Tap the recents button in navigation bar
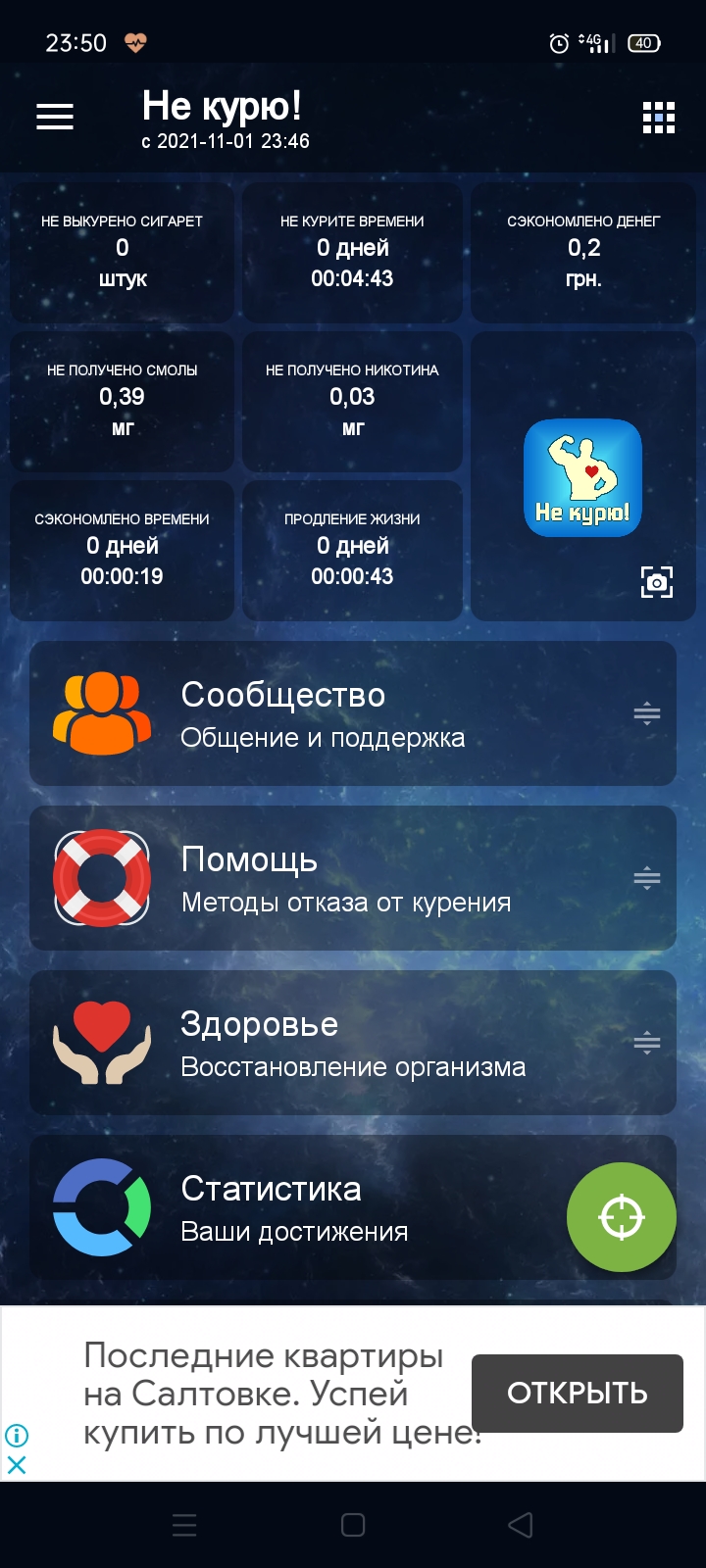Image resolution: width=706 pixels, height=1568 pixels. 184,1525
